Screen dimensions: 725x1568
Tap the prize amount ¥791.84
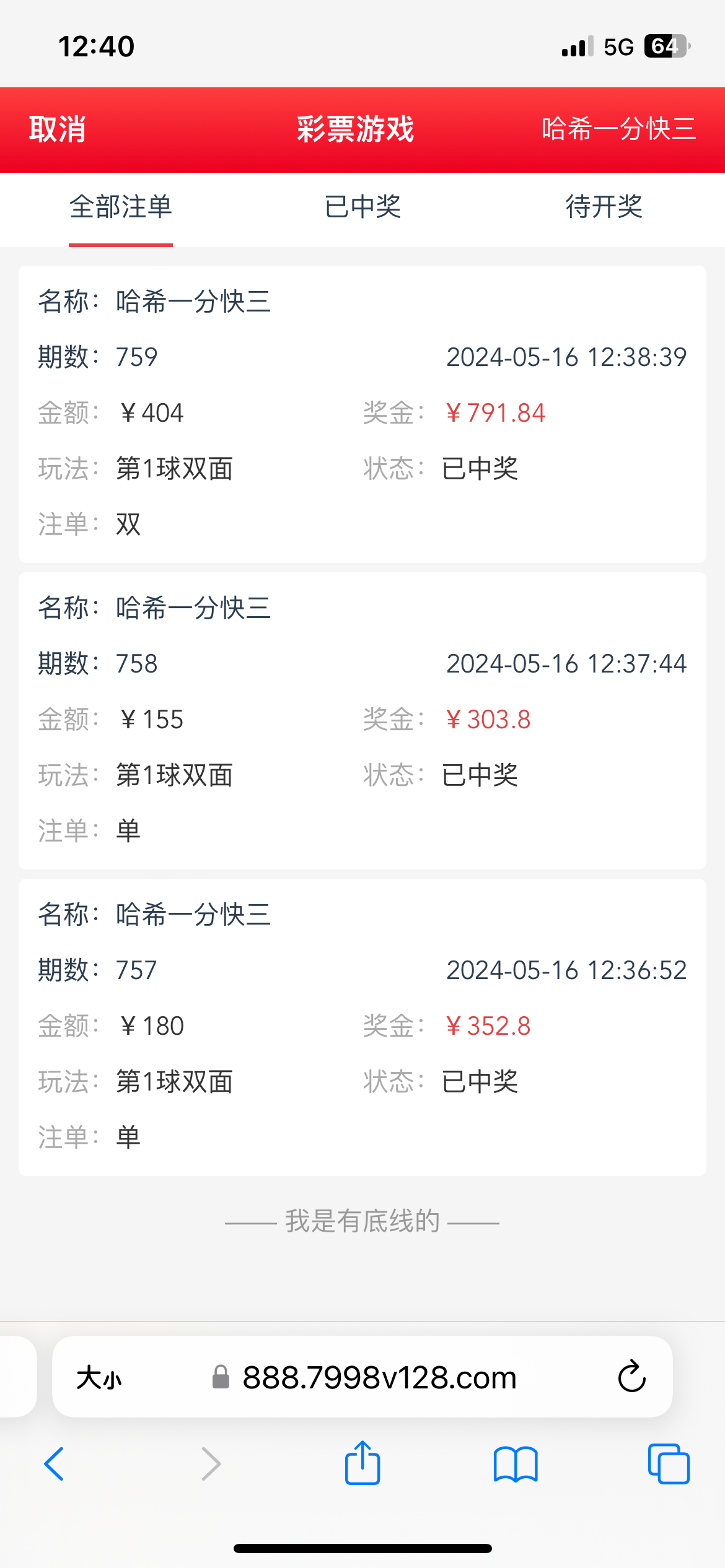pyautogui.click(x=496, y=413)
